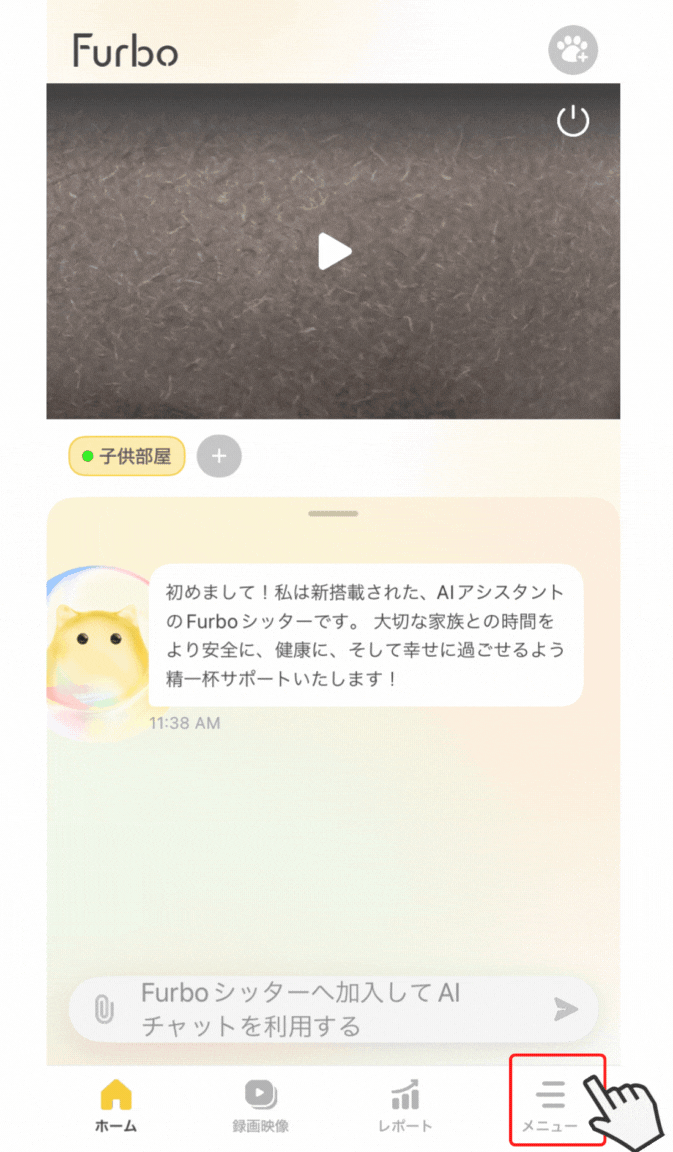The image size is (673, 1152).
Task: Tap the paperclip attach icon
Action: pyautogui.click(x=103, y=1010)
